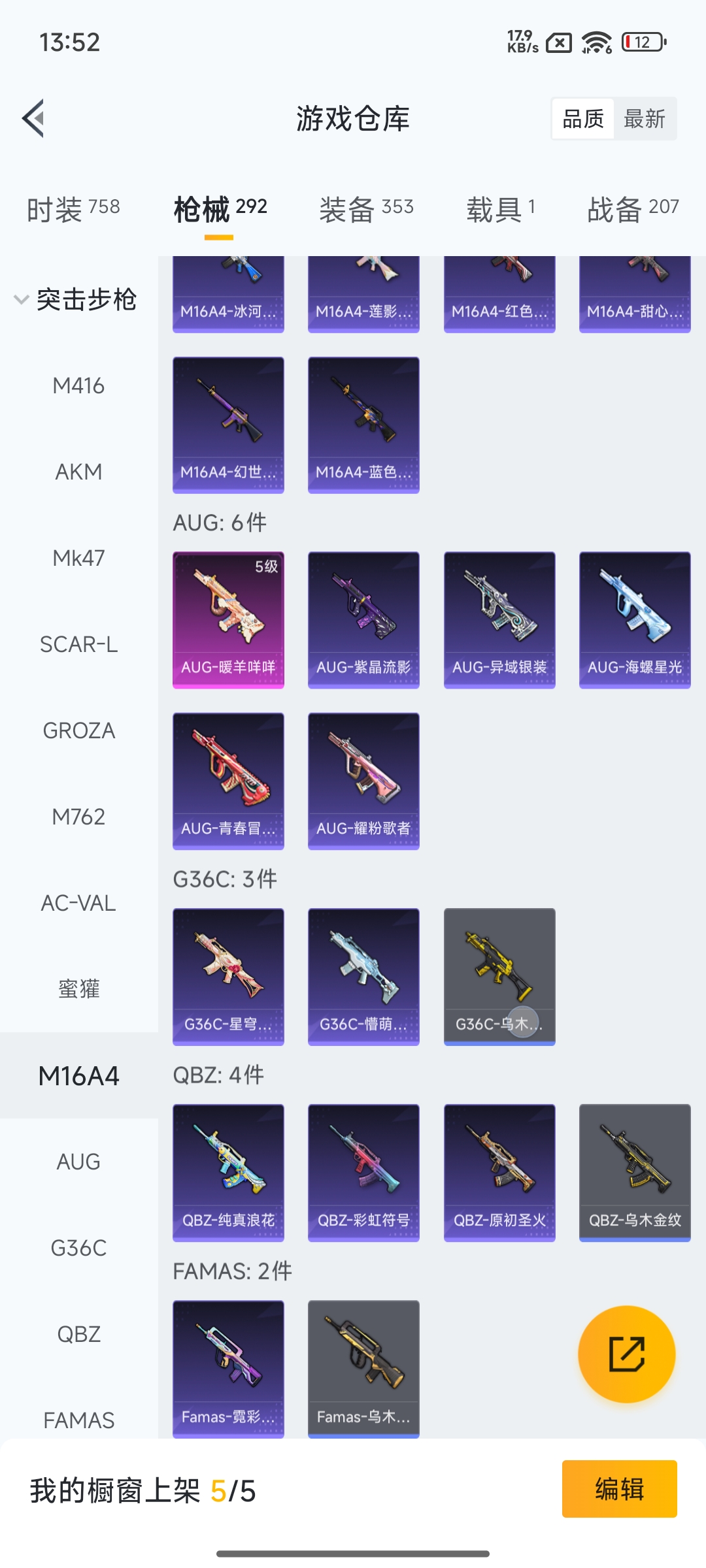Select QBZ in the sidebar
Image resolution: width=706 pixels, height=1568 pixels.
78,1334
